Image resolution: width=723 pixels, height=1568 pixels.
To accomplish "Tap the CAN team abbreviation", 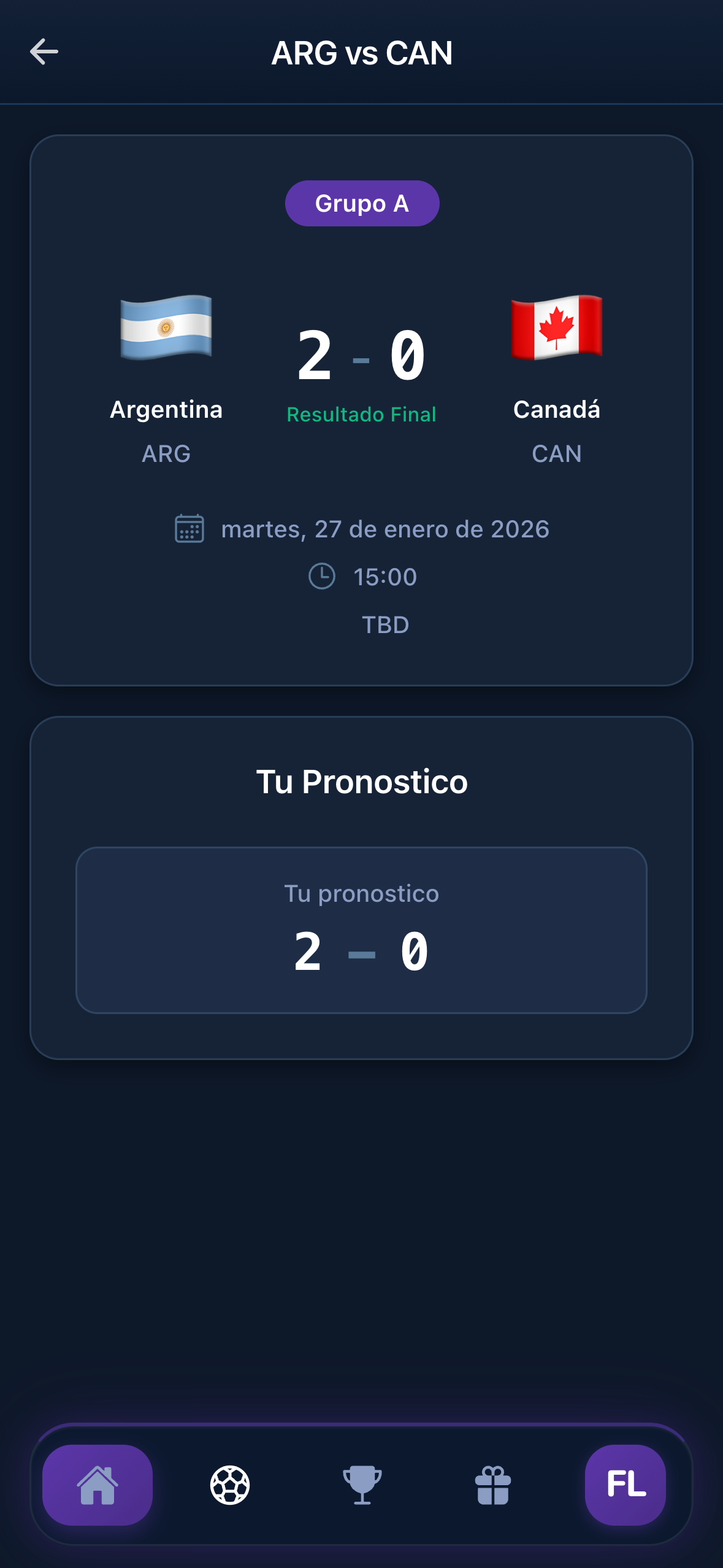I will click(556, 453).
